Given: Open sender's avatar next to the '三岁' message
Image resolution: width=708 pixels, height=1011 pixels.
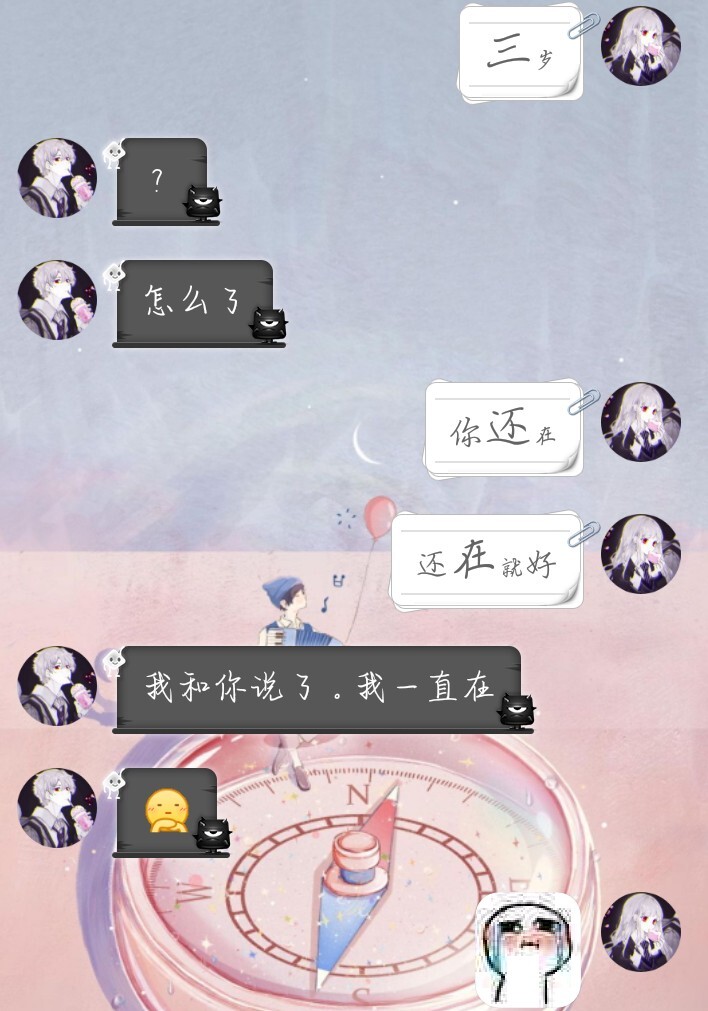Looking at the screenshot, I should click(640, 46).
